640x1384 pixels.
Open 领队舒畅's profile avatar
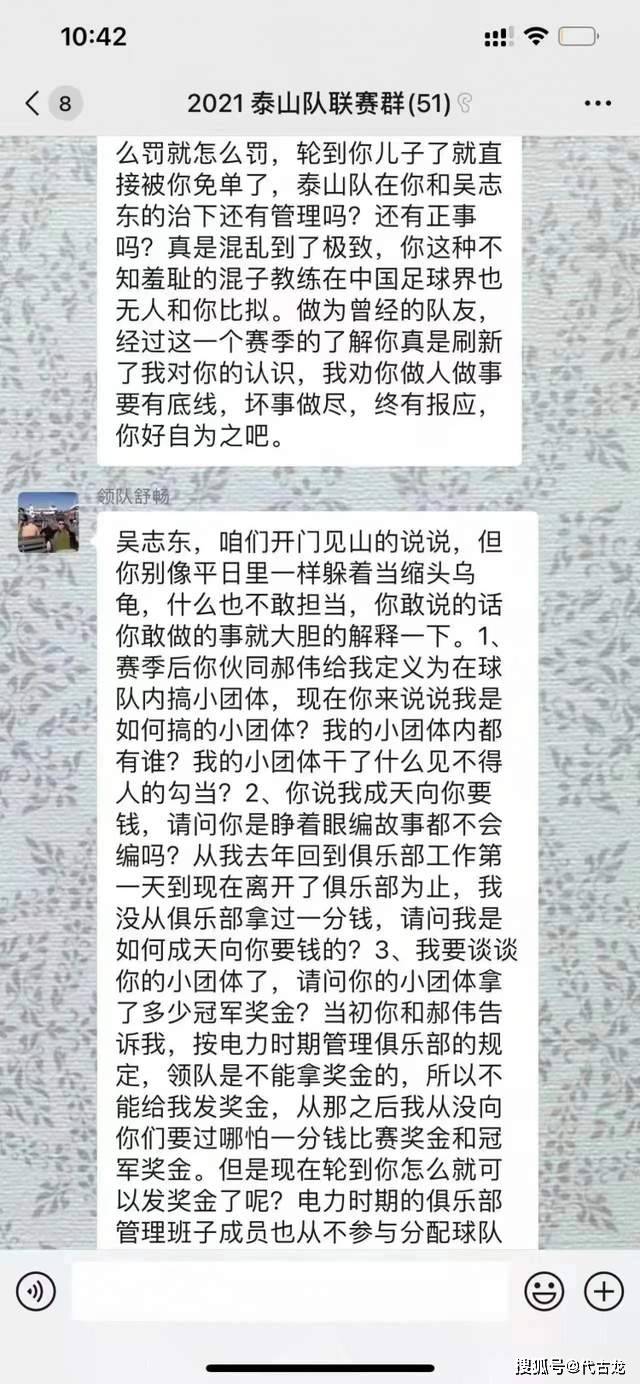point(47,522)
